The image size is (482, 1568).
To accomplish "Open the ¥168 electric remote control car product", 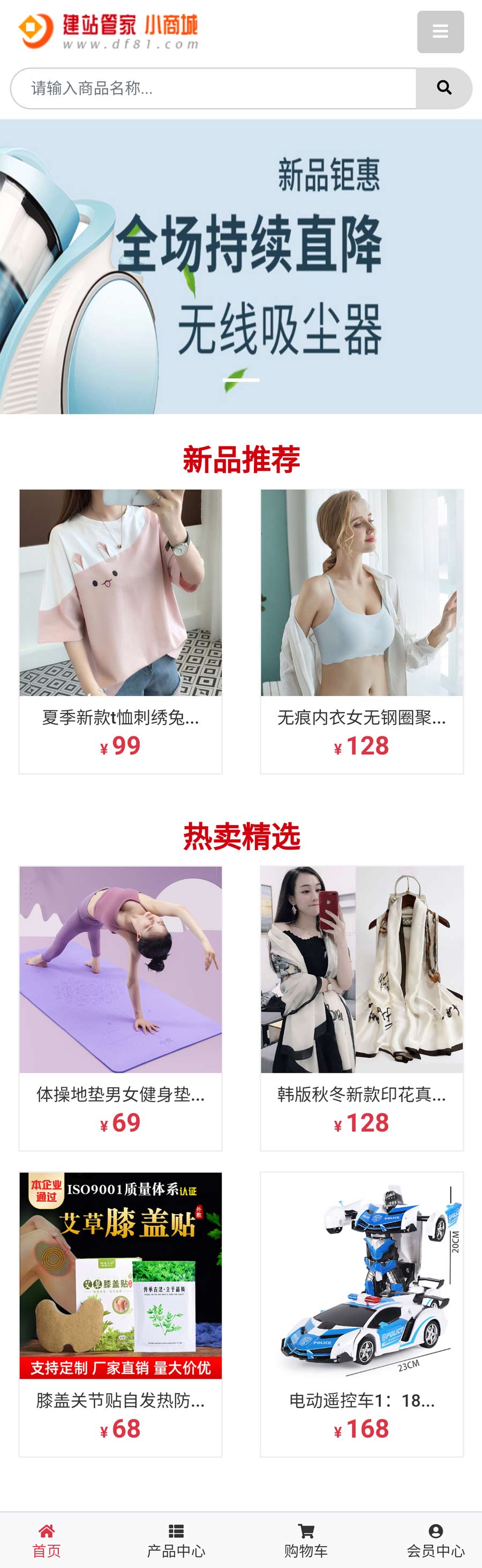I will (361, 1313).
